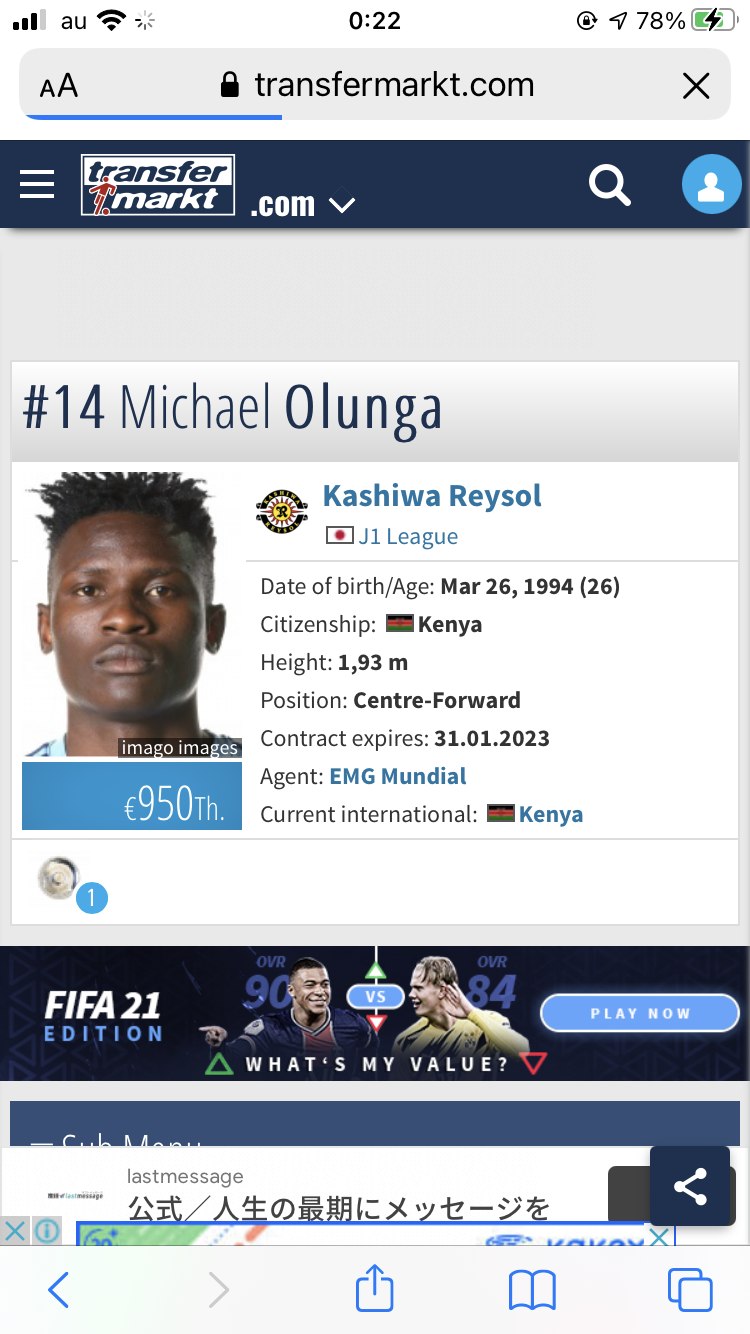Open the Kashiwa Reysol club link
The height and width of the screenshot is (1334, 750).
[x=432, y=496]
